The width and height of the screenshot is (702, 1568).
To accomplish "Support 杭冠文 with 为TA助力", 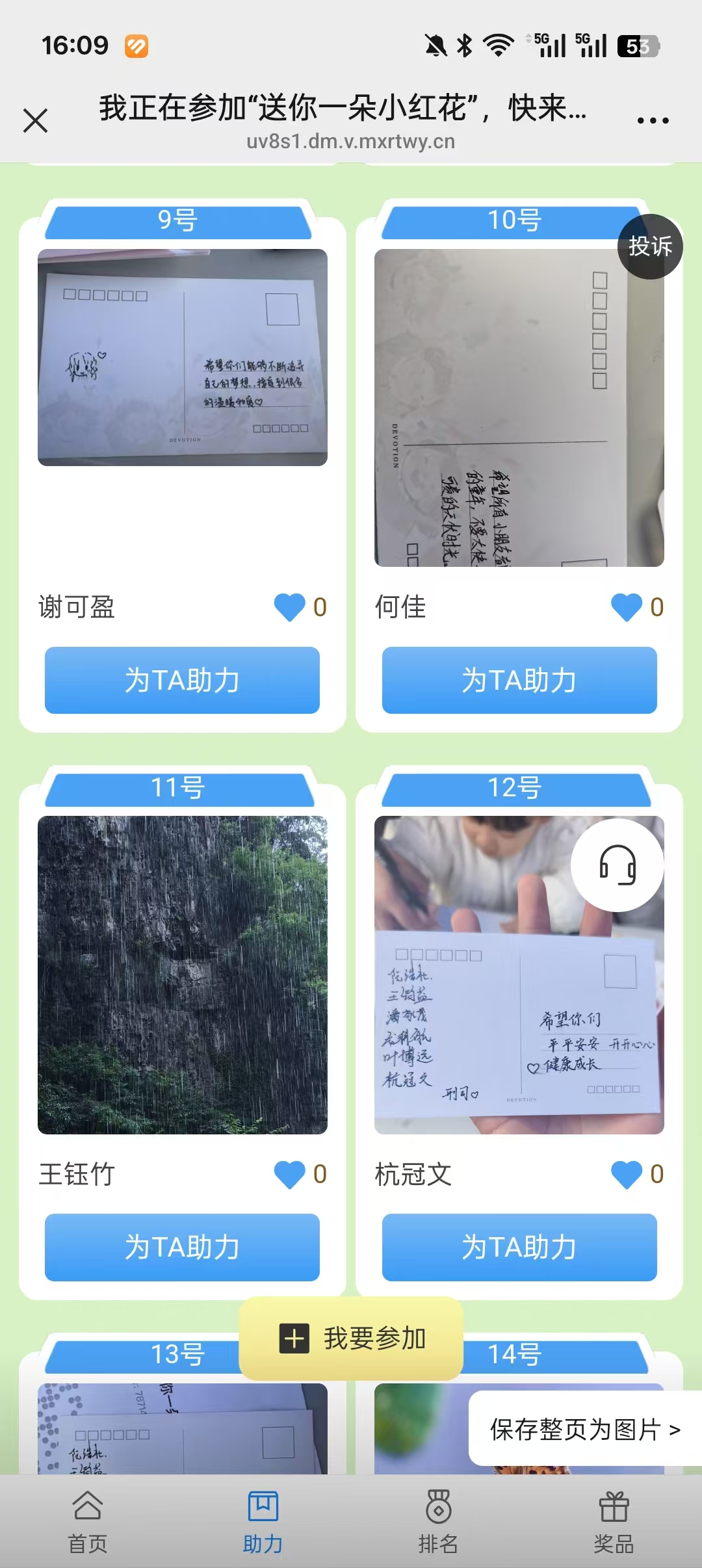I will point(519,1247).
